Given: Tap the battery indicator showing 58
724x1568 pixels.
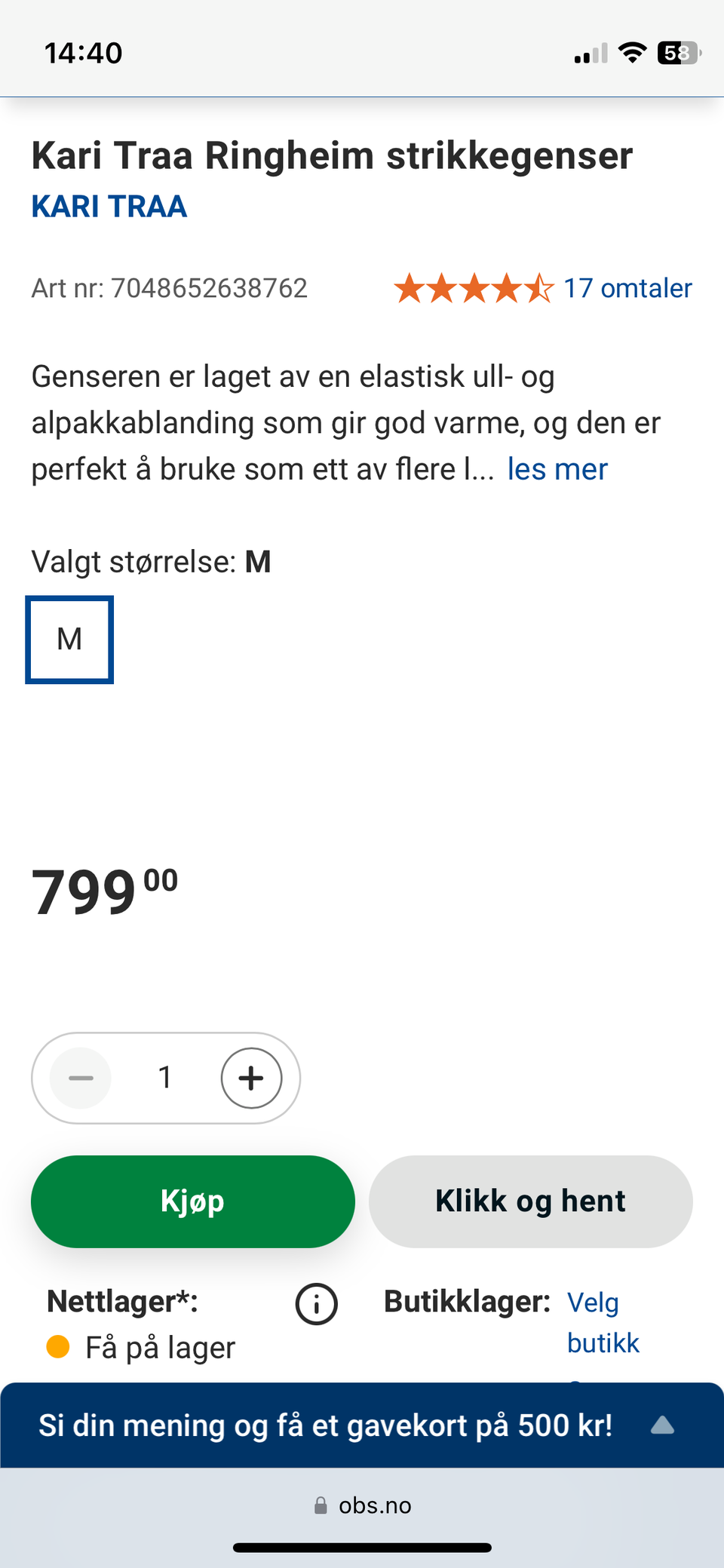Looking at the screenshot, I should pyautogui.click(x=676, y=51).
